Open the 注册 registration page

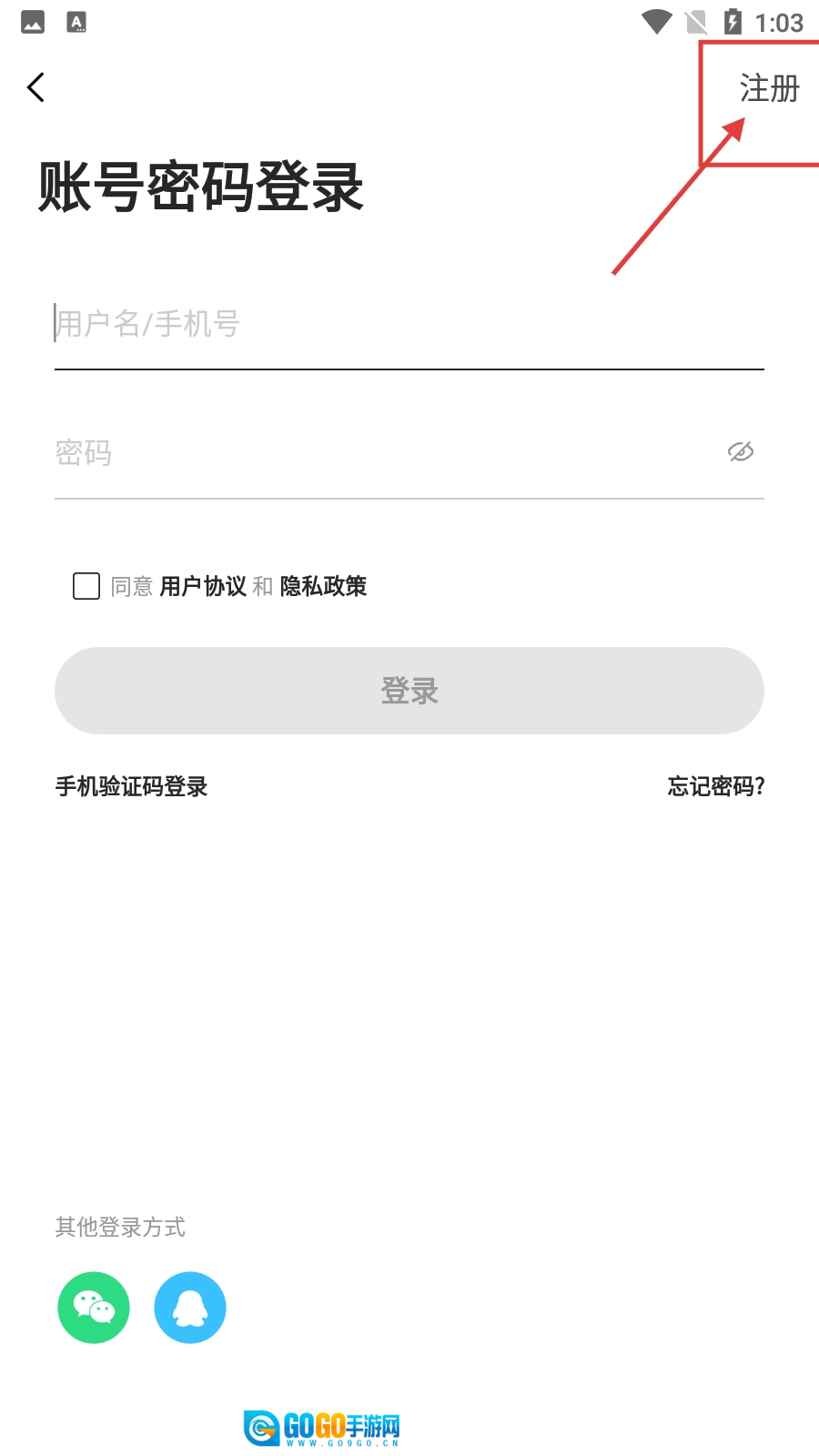tap(769, 89)
